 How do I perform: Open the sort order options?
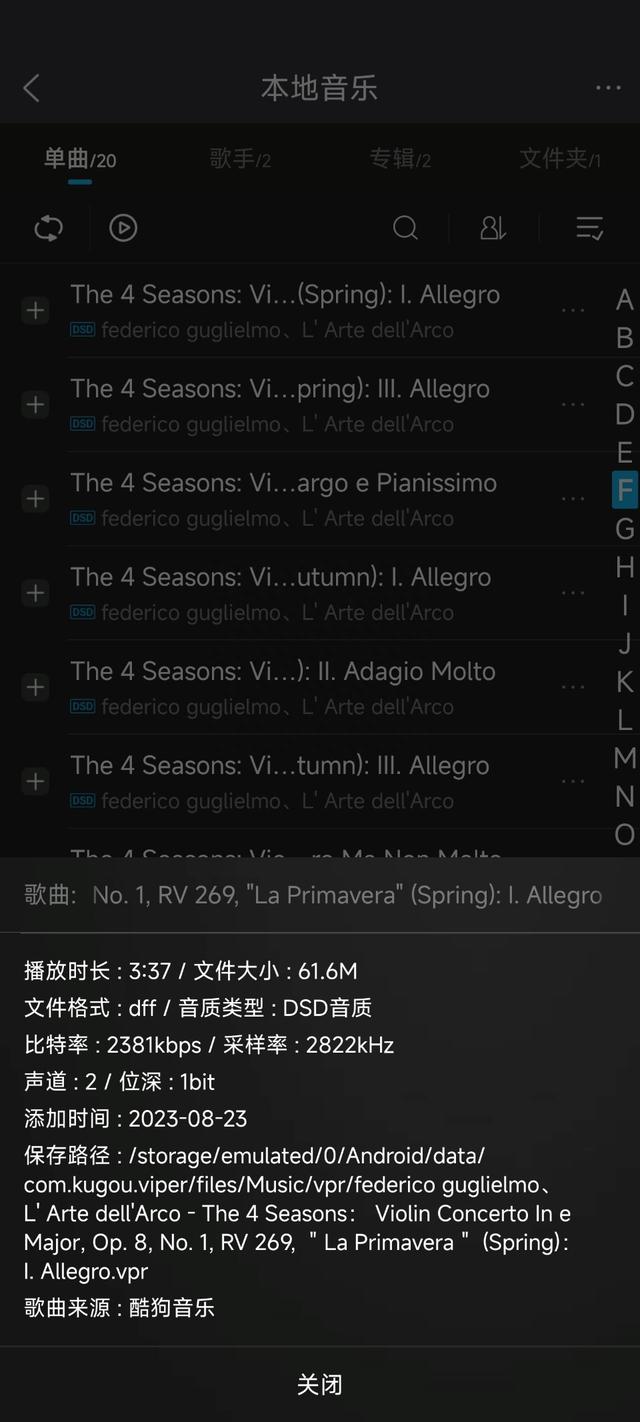click(493, 228)
